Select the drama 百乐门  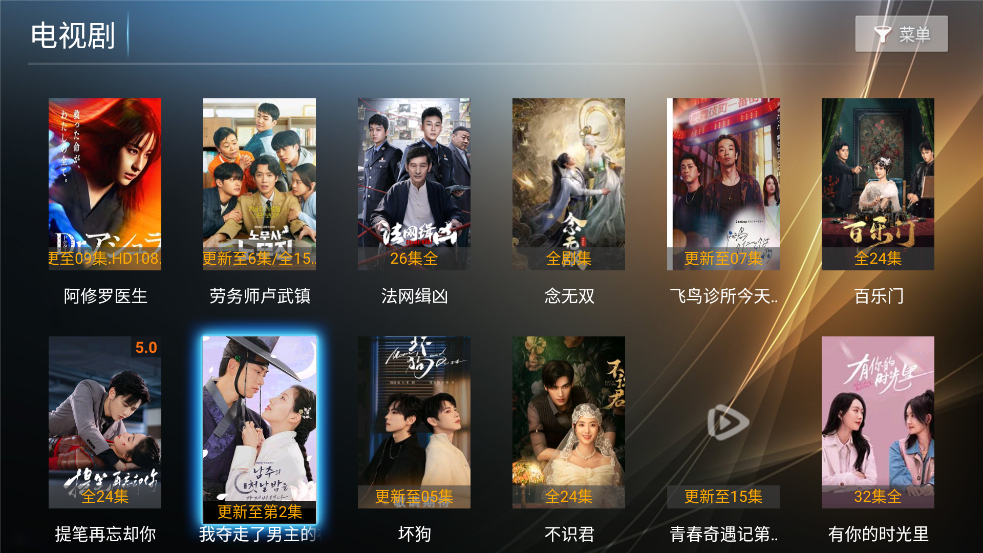tap(878, 184)
